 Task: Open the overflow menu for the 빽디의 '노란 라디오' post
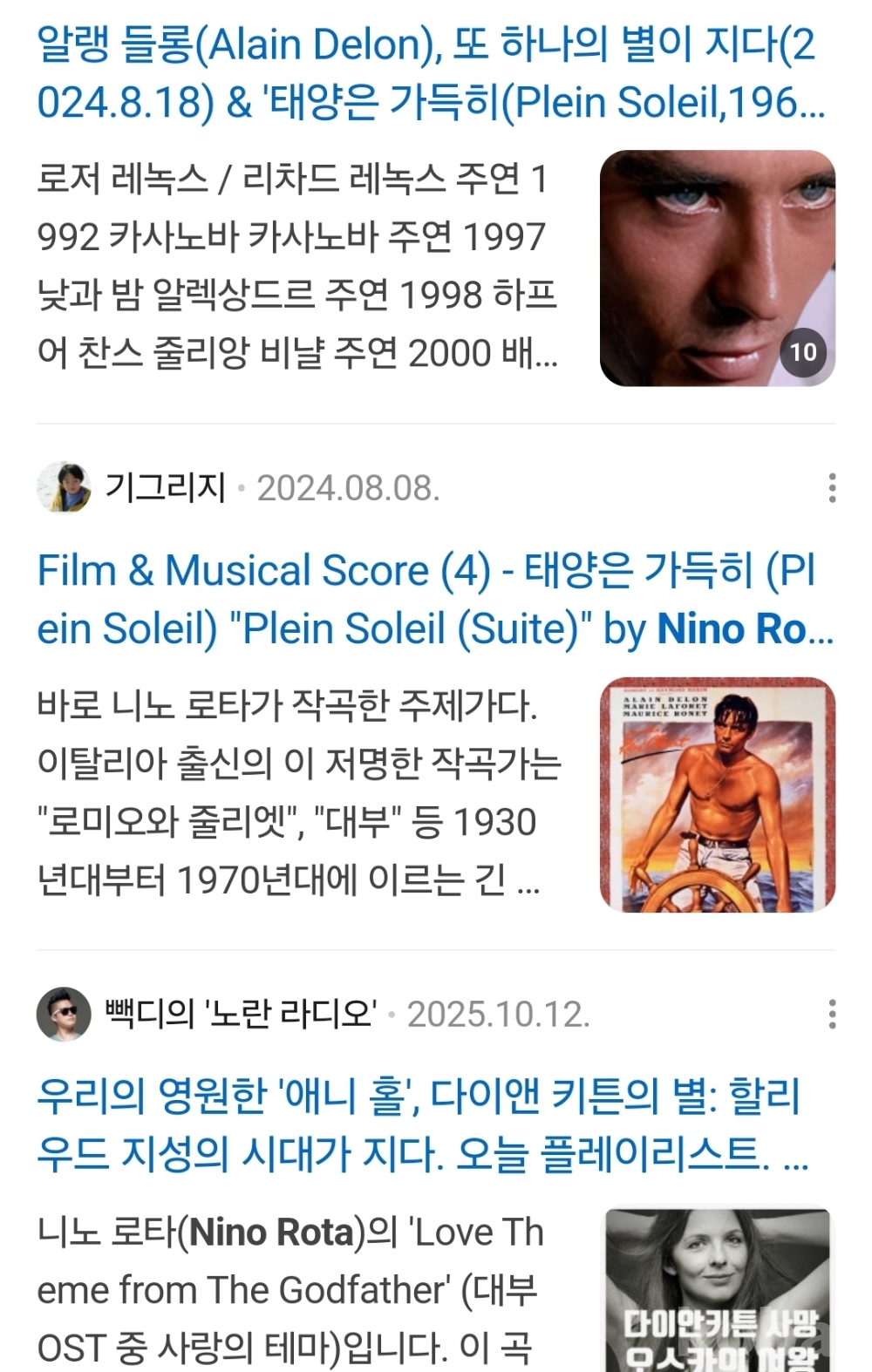point(832,1015)
